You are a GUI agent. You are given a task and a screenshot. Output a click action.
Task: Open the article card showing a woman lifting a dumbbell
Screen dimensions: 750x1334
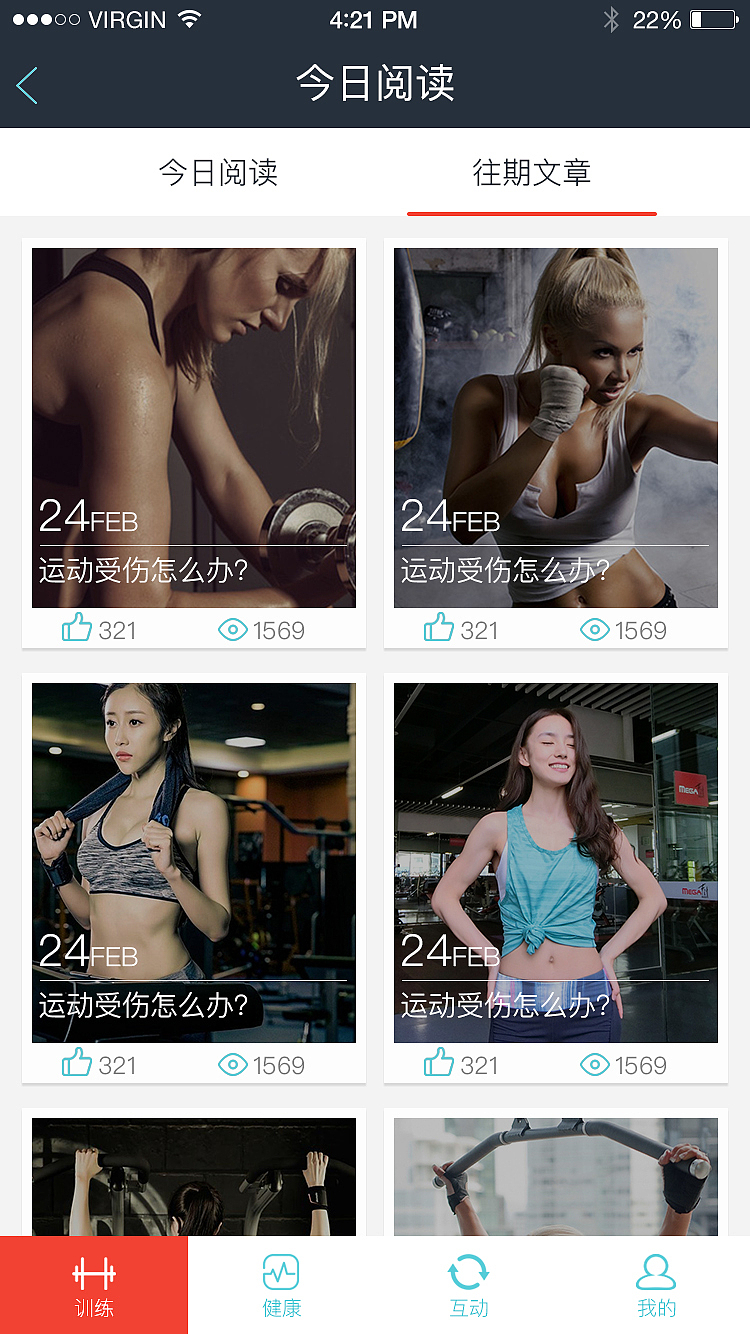[x=194, y=427]
